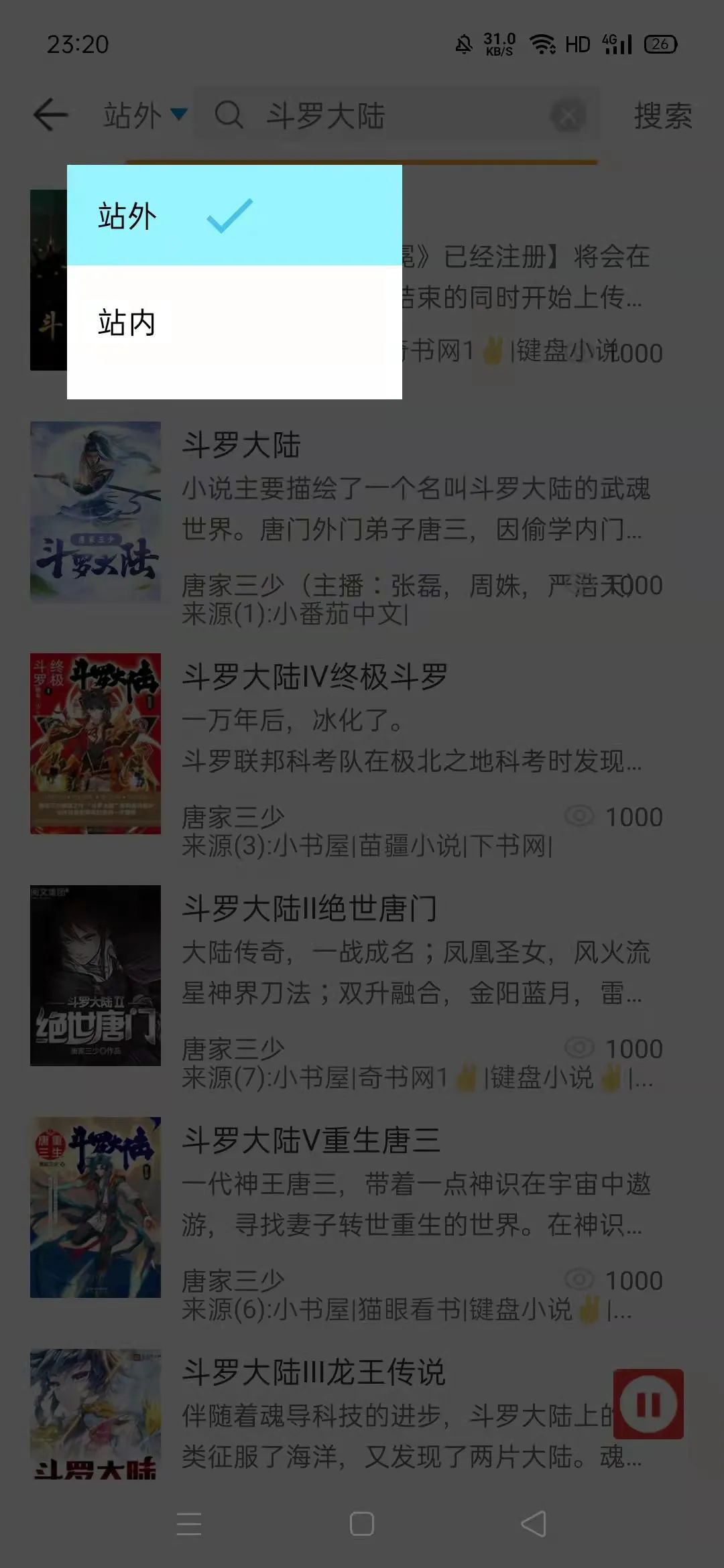Tap the 搜索 button
The height and width of the screenshot is (1568, 724).
(x=662, y=115)
